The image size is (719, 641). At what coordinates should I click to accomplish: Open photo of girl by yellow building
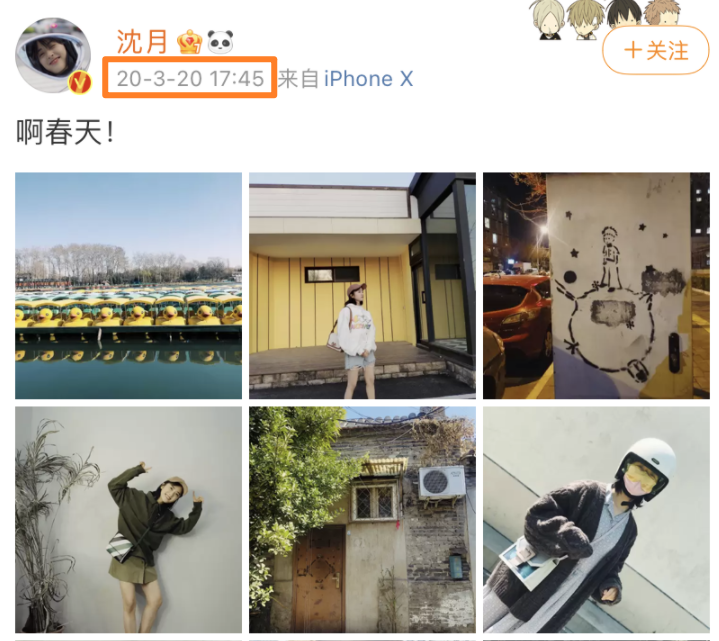(x=362, y=286)
